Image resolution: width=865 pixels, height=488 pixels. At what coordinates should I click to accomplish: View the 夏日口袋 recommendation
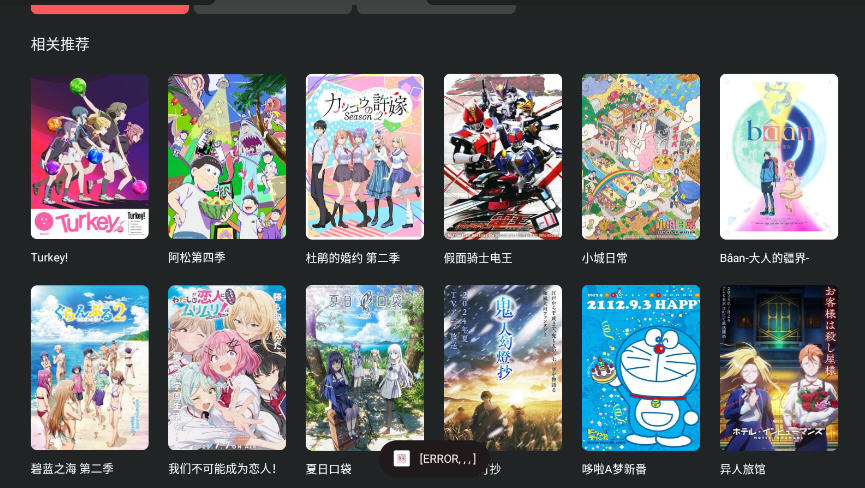click(365, 368)
